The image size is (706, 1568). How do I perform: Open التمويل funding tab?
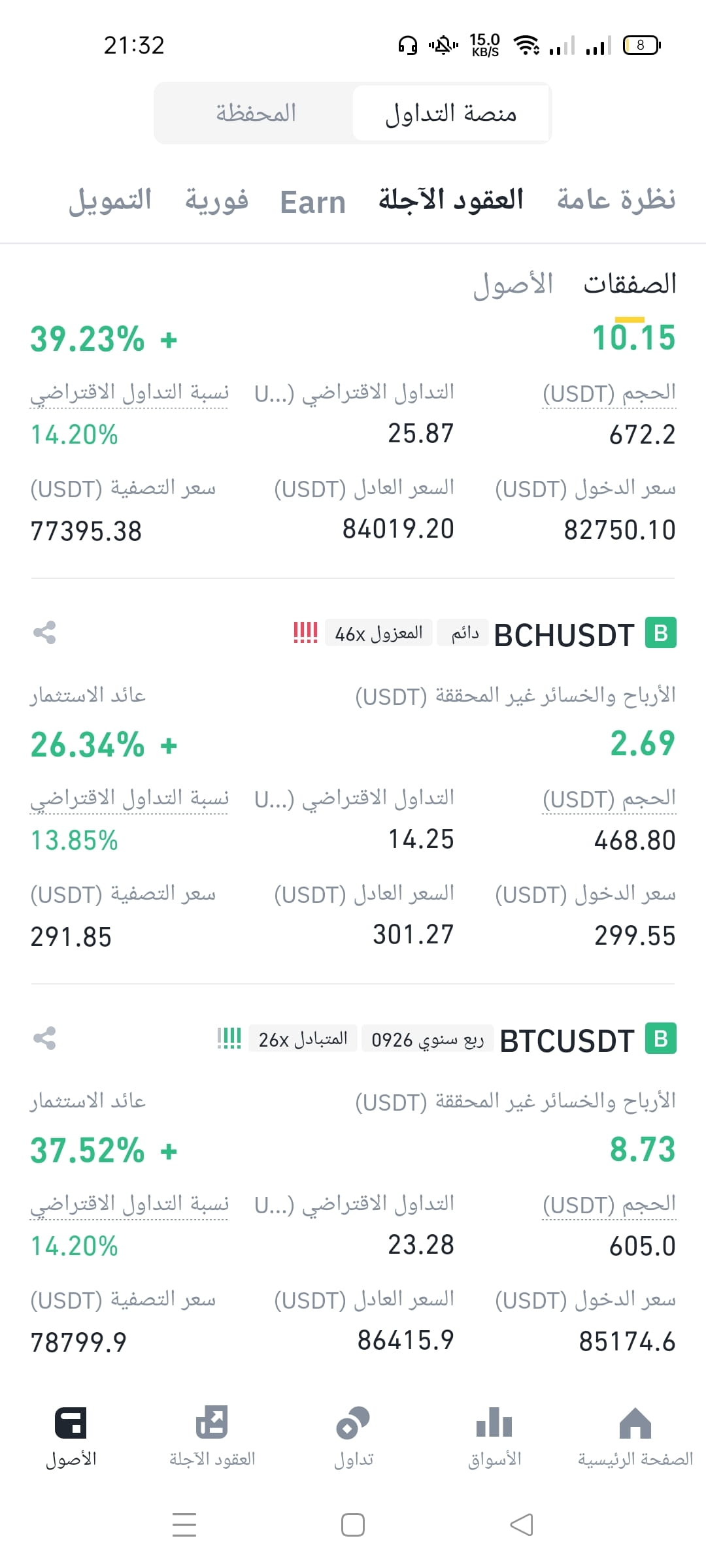click(110, 200)
